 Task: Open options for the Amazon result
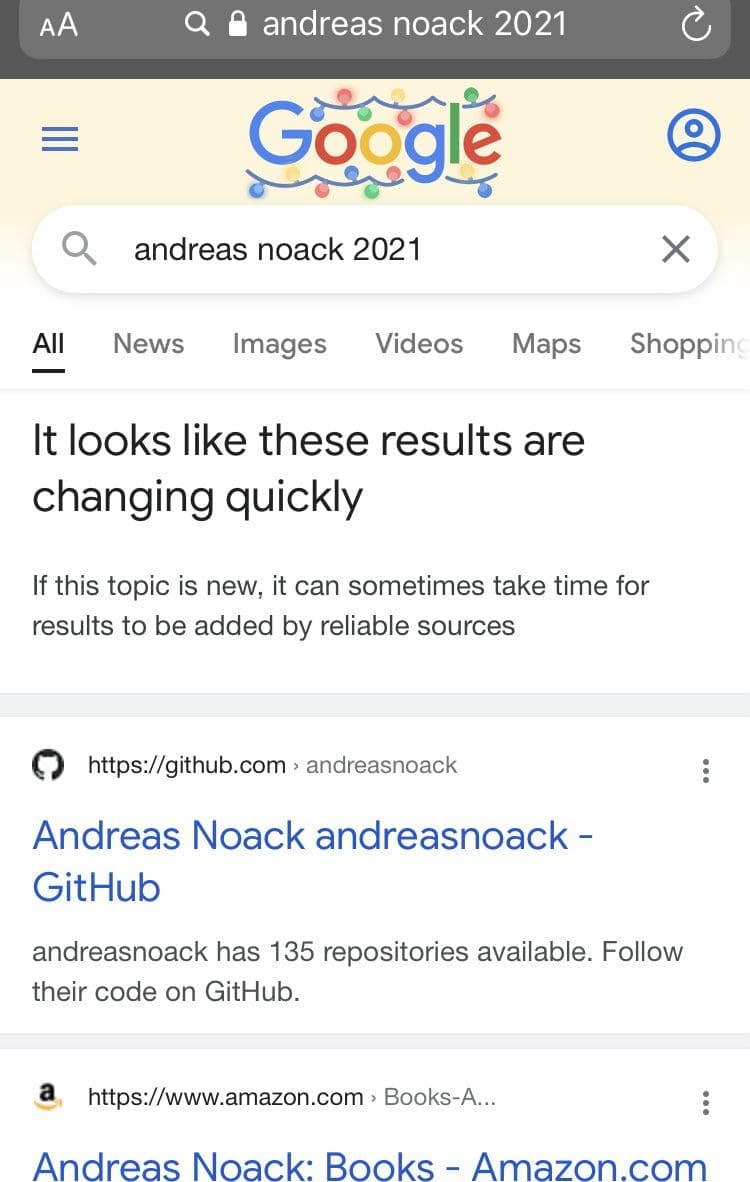(706, 1102)
